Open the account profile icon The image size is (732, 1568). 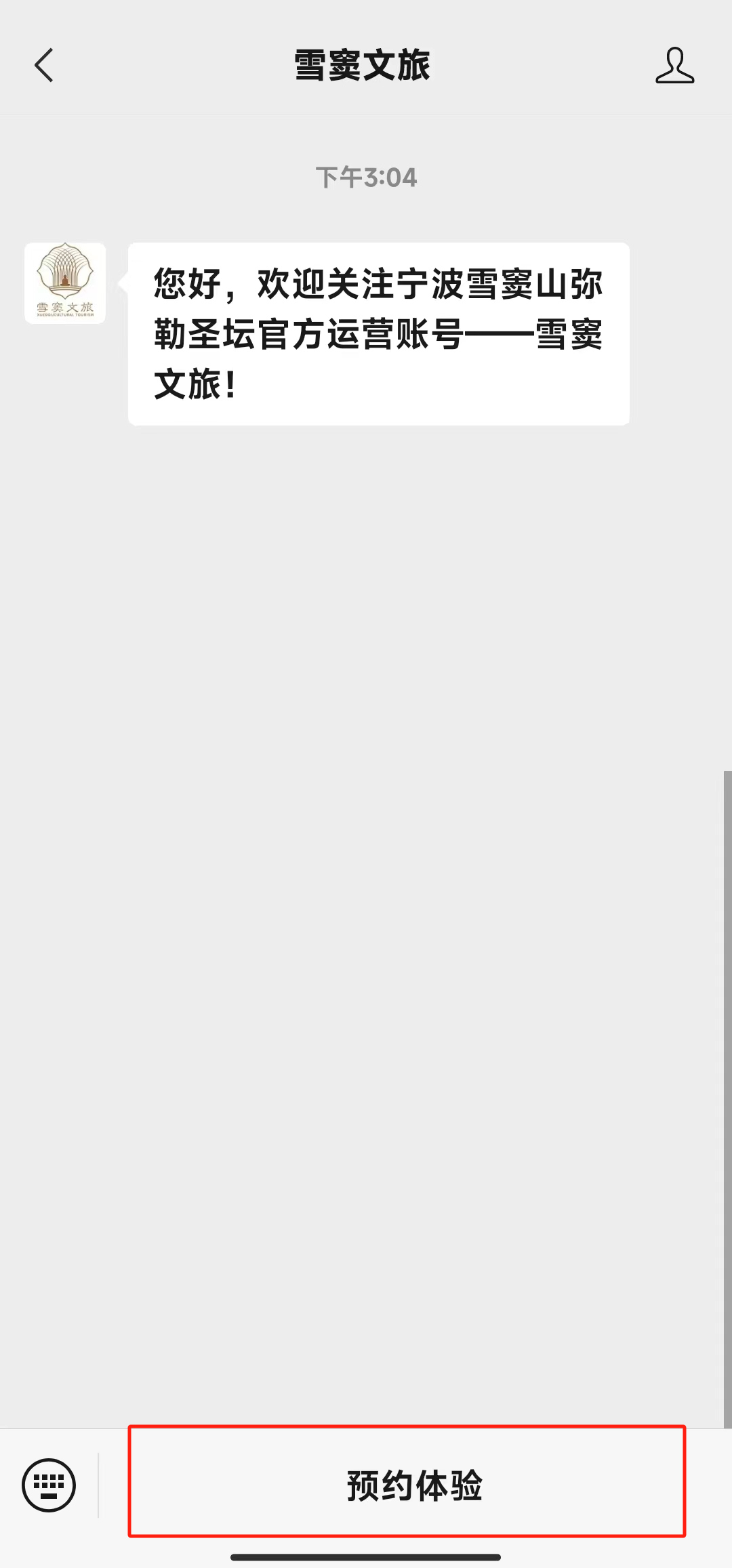pyautogui.click(x=674, y=66)
